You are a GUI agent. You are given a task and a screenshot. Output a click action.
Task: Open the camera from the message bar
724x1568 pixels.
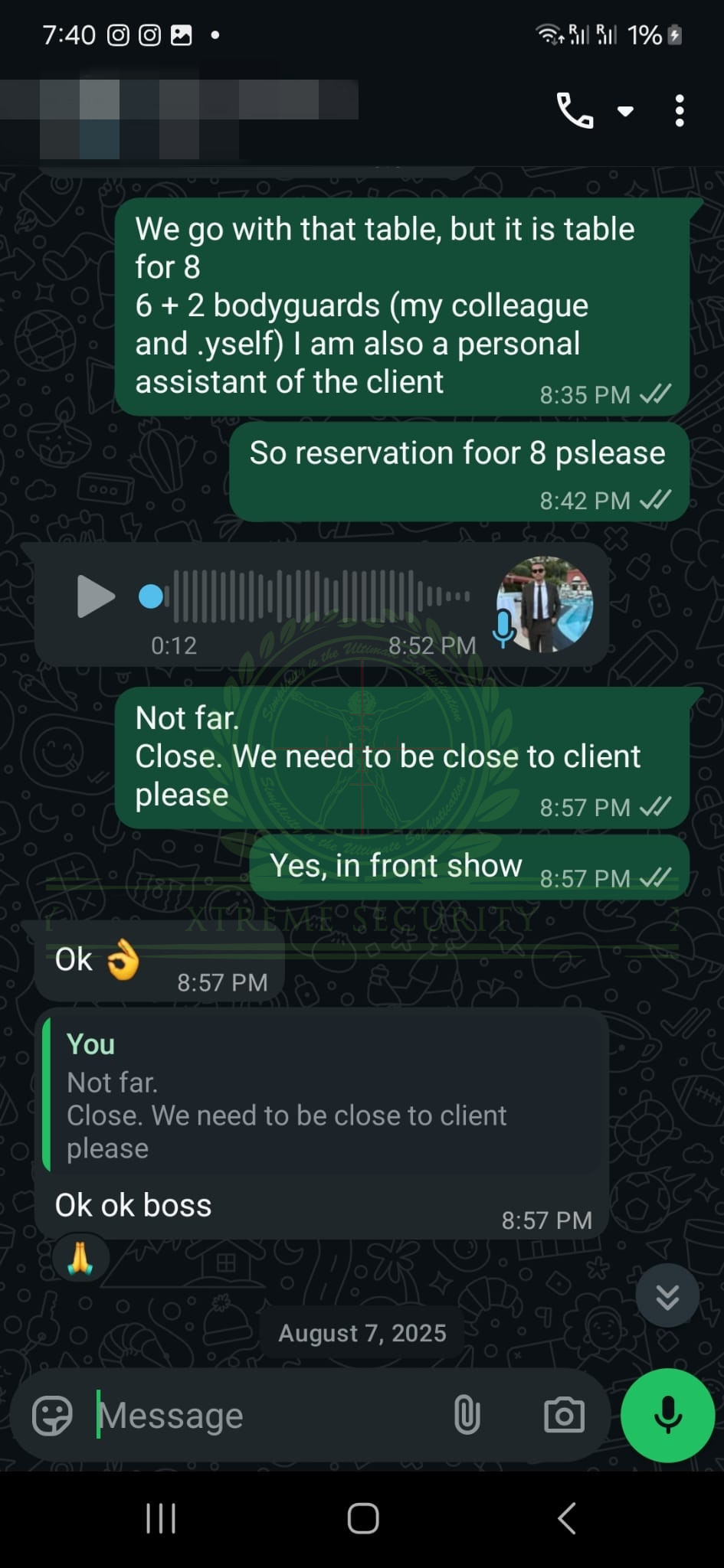564,1415
